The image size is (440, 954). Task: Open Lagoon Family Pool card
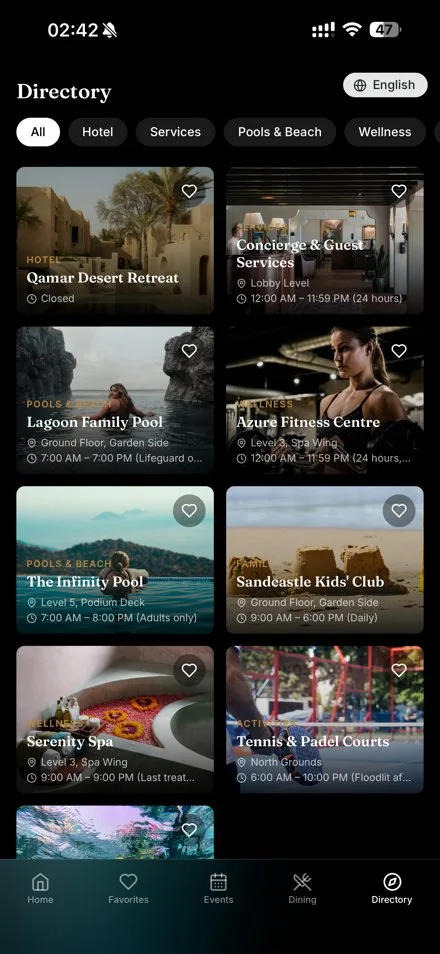(115, 400)
